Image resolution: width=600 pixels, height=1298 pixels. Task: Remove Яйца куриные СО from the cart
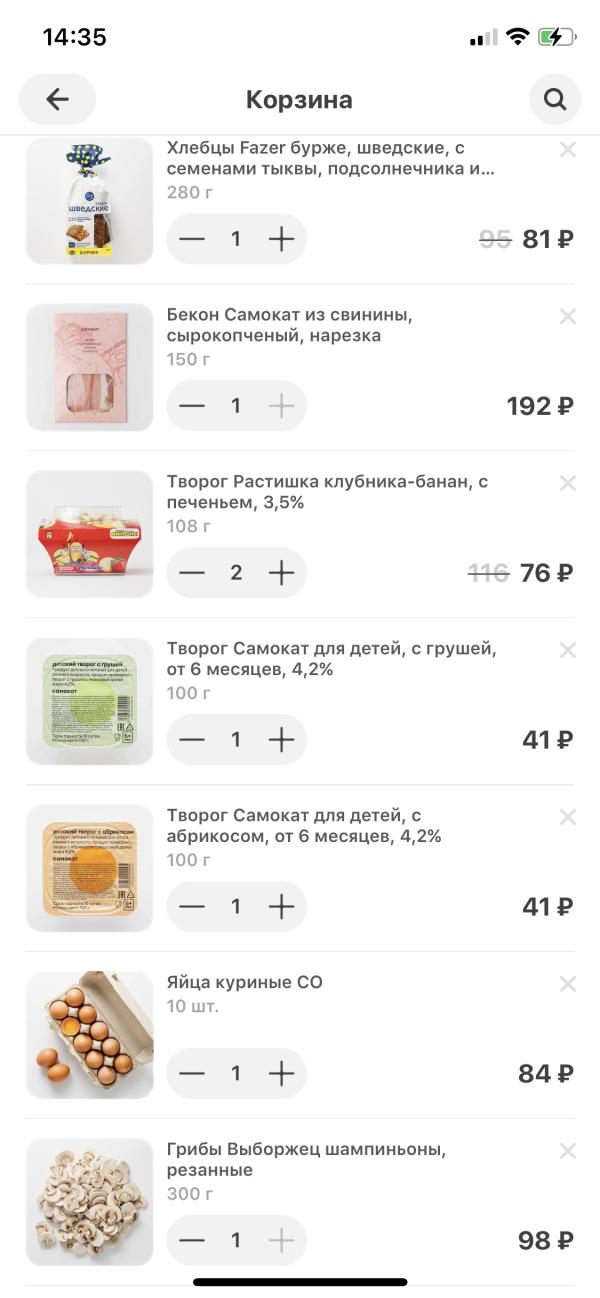tap(568, 985)
